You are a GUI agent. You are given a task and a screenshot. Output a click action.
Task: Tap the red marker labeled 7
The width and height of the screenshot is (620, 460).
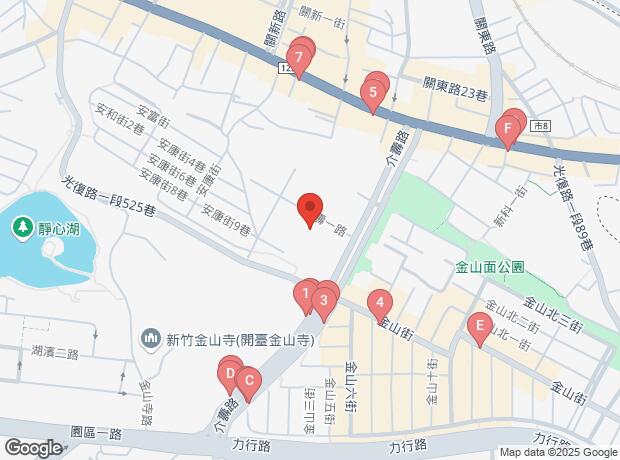pos(299,58)
